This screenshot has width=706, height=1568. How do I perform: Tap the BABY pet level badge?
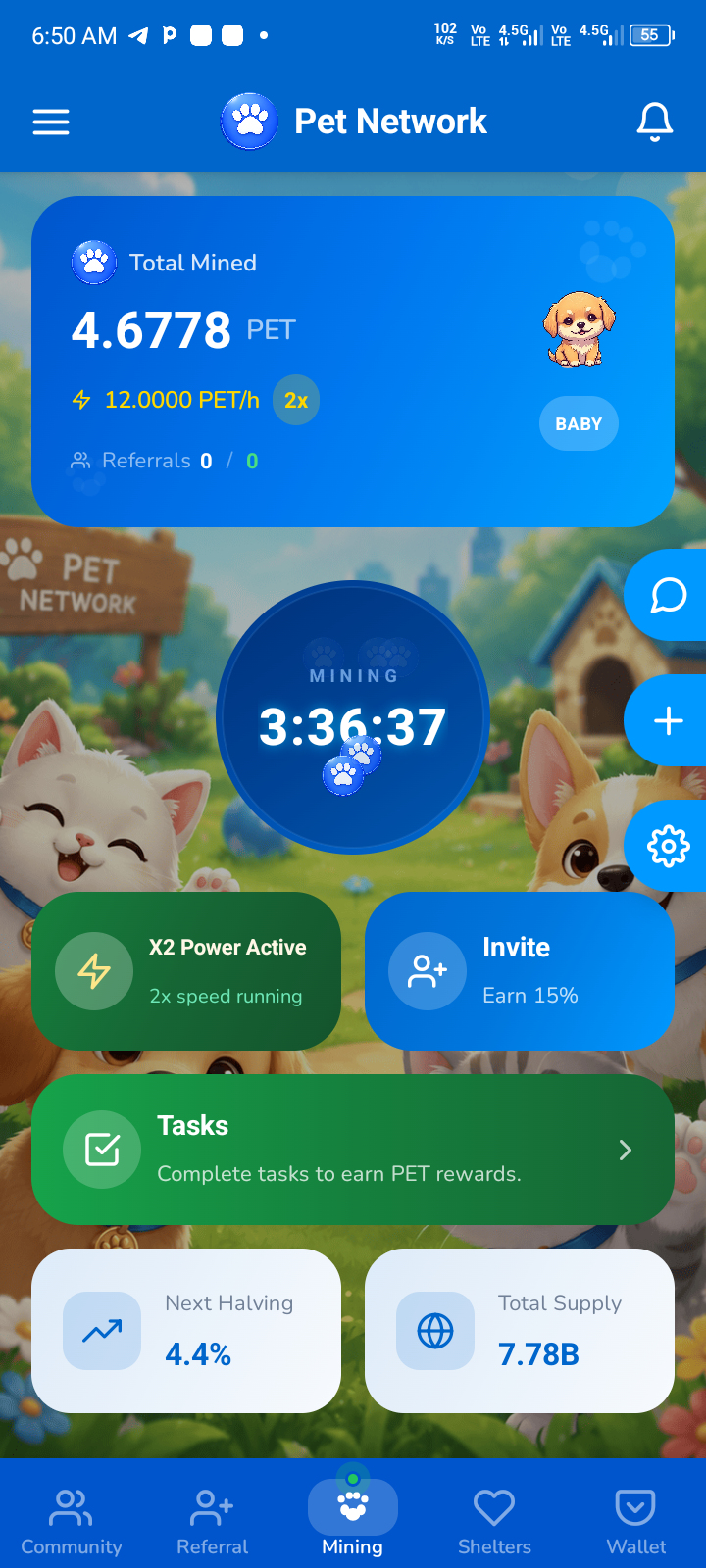click(579, 423)
